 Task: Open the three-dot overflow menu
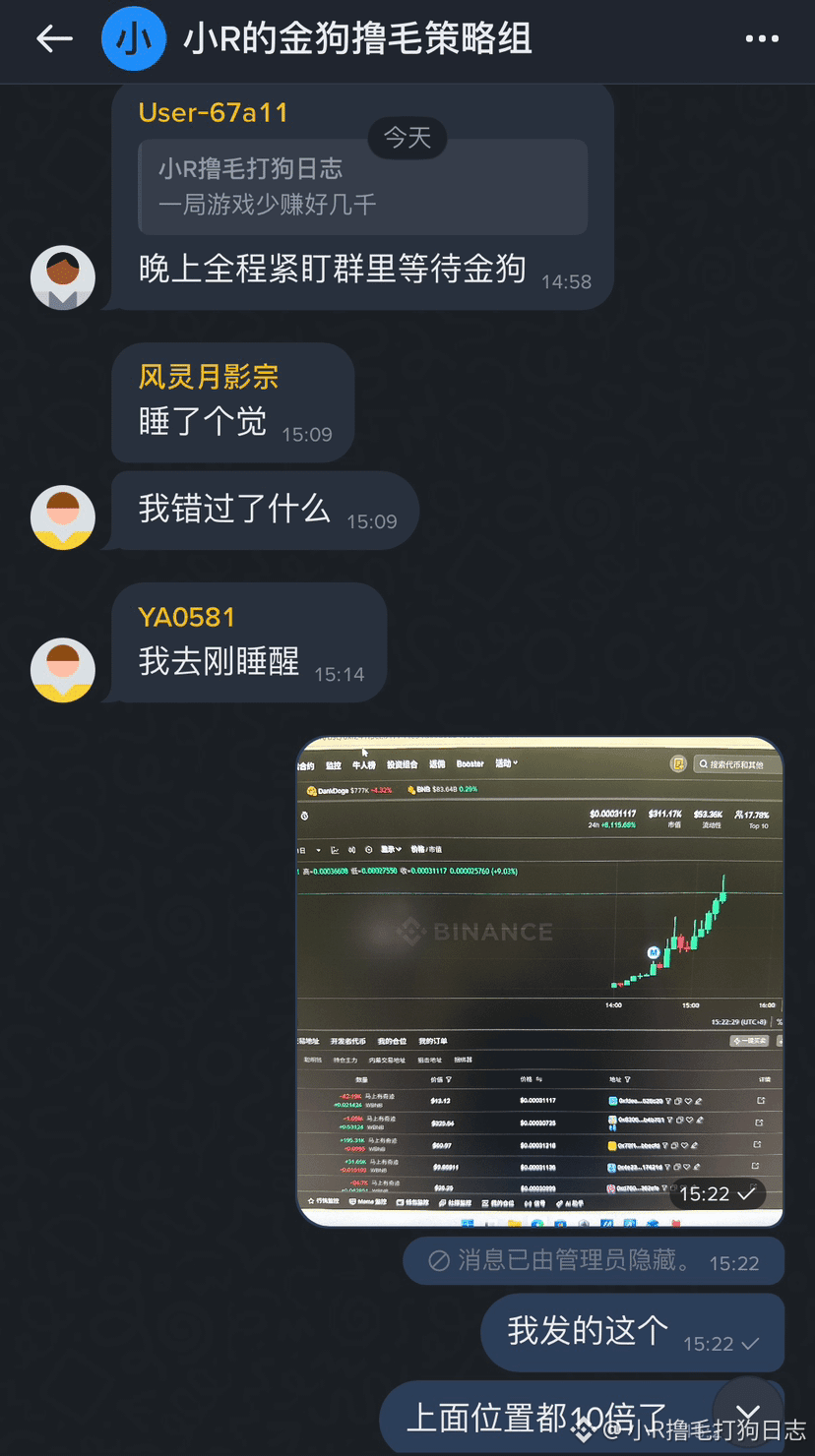coord(762,39)
